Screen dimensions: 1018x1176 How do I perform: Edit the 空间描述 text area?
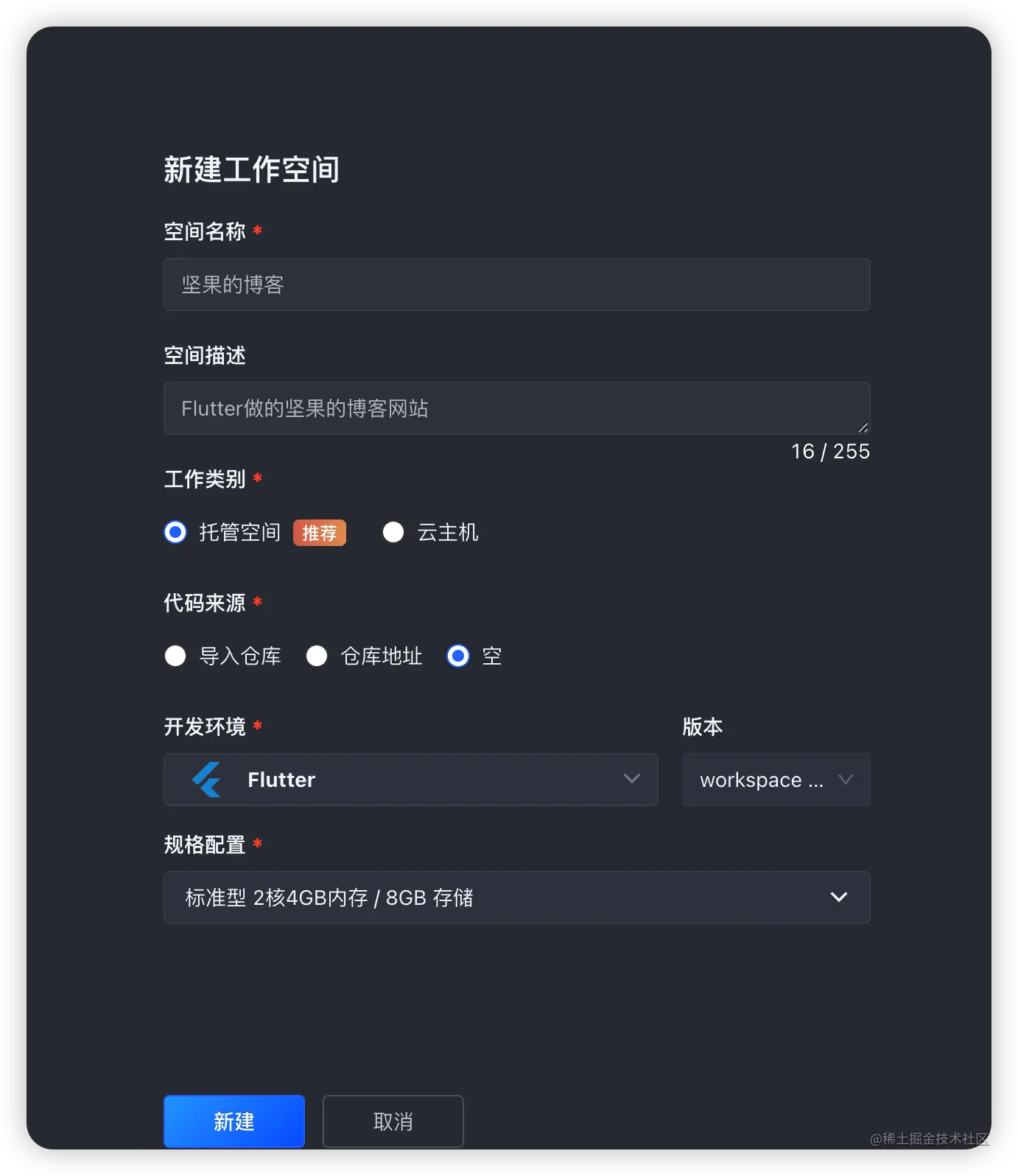pos(516,408)
